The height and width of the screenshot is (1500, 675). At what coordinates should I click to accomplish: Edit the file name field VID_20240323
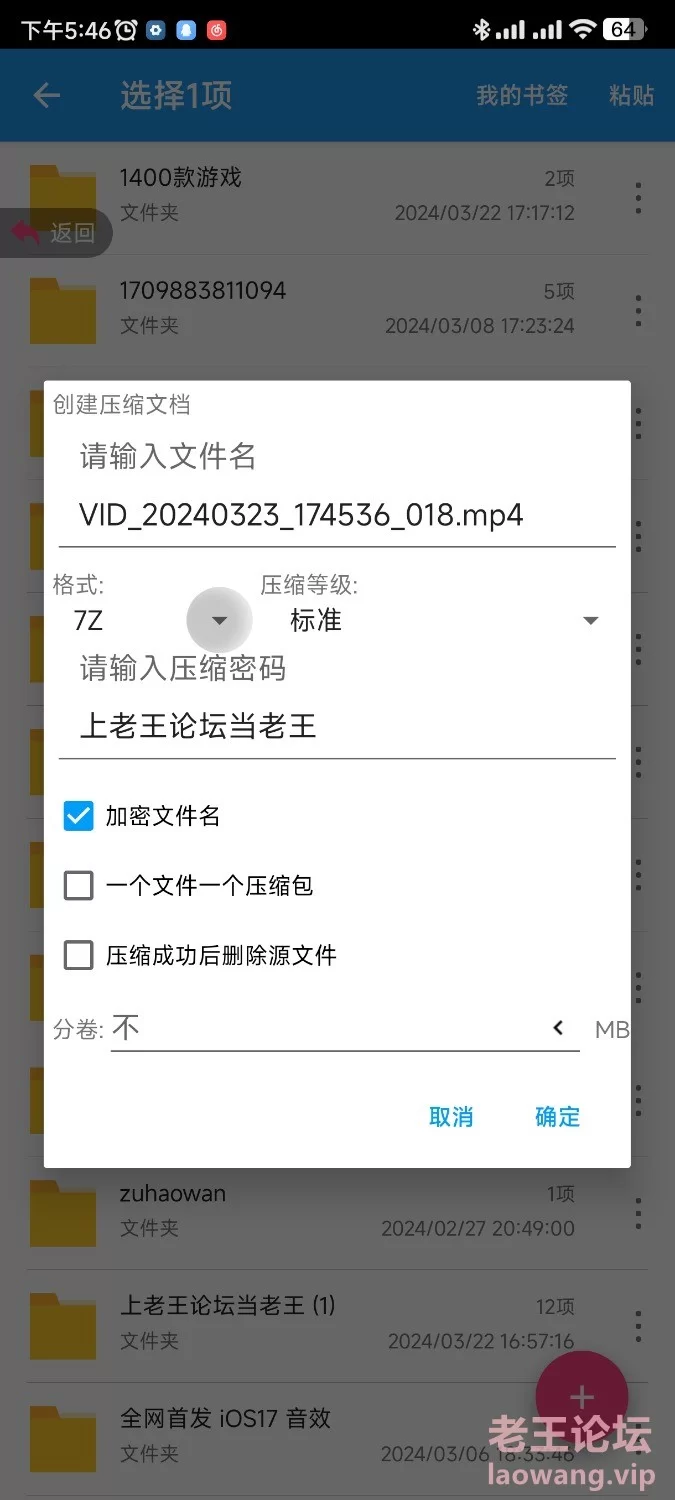pos(336,516)
